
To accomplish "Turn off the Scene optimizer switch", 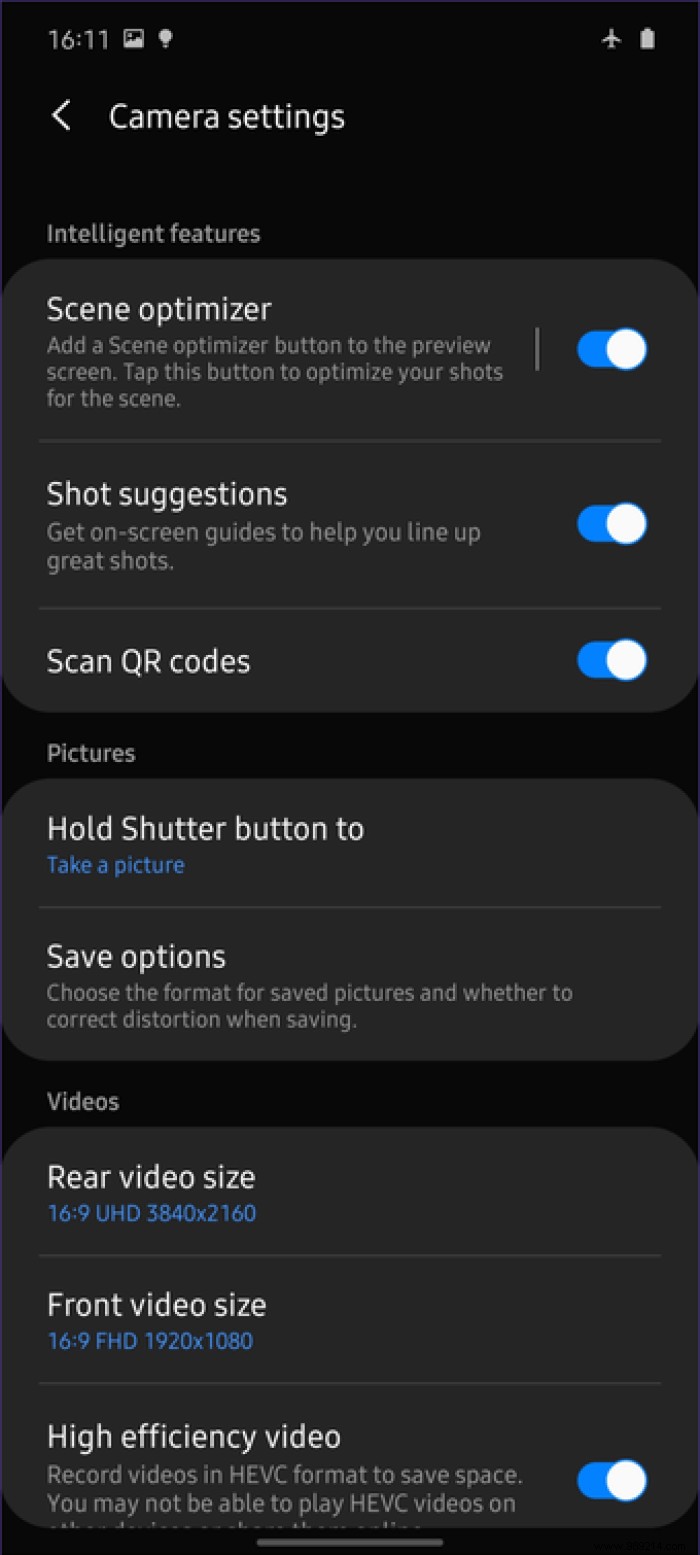I will (x=611, y=350).
